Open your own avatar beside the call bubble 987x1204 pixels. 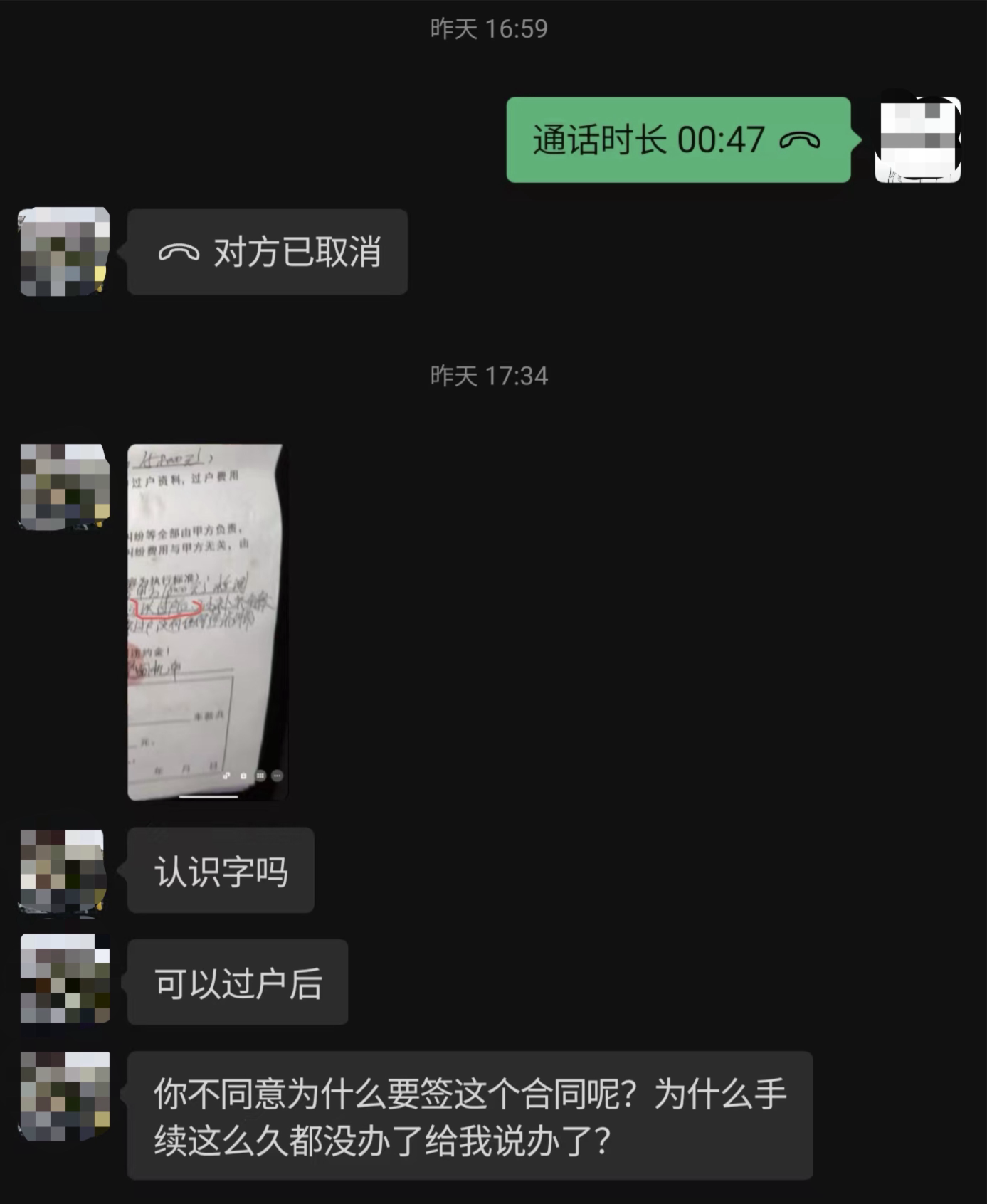point(917,139)
